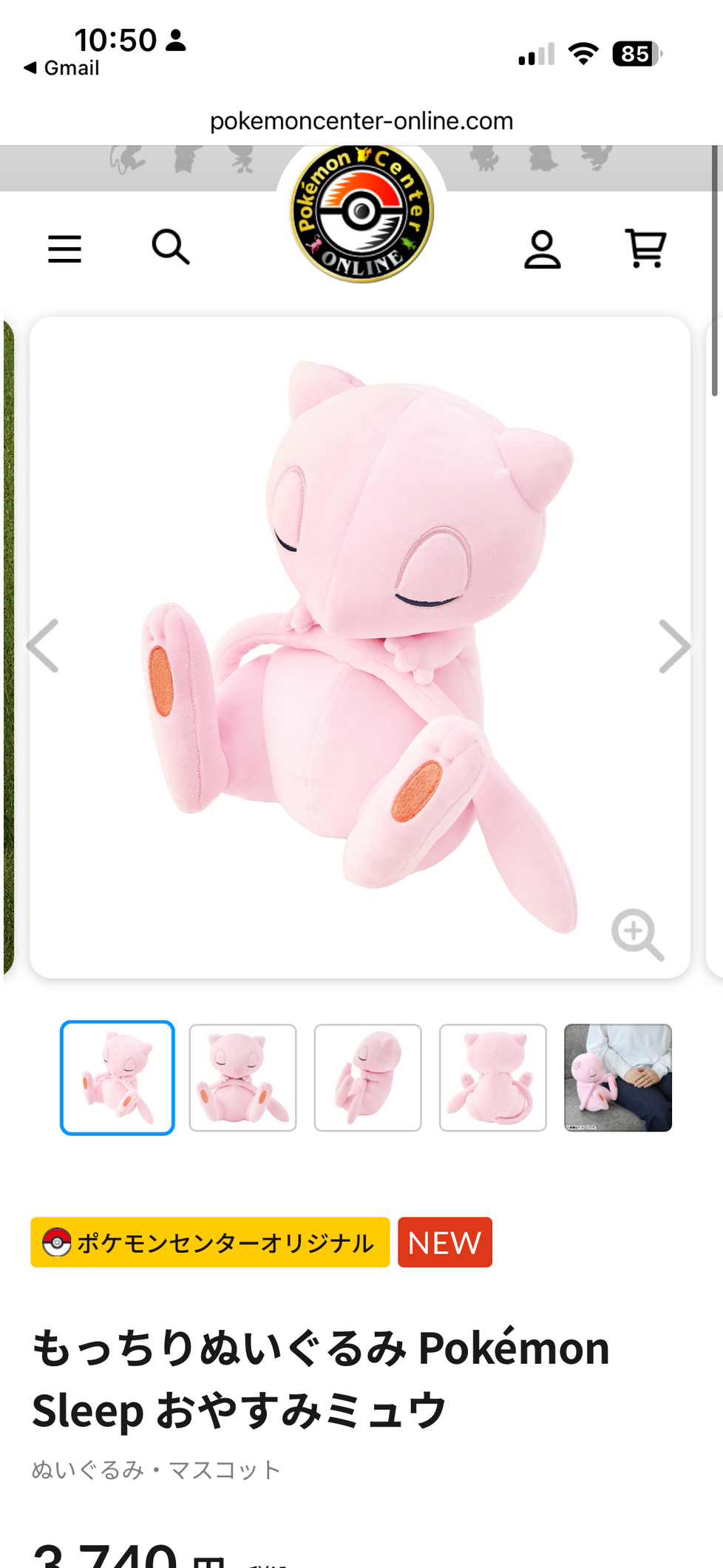
Task: Tap the pokemoncenter-online.com address bar
Action: pyautogui.click(x=361, y=121)
